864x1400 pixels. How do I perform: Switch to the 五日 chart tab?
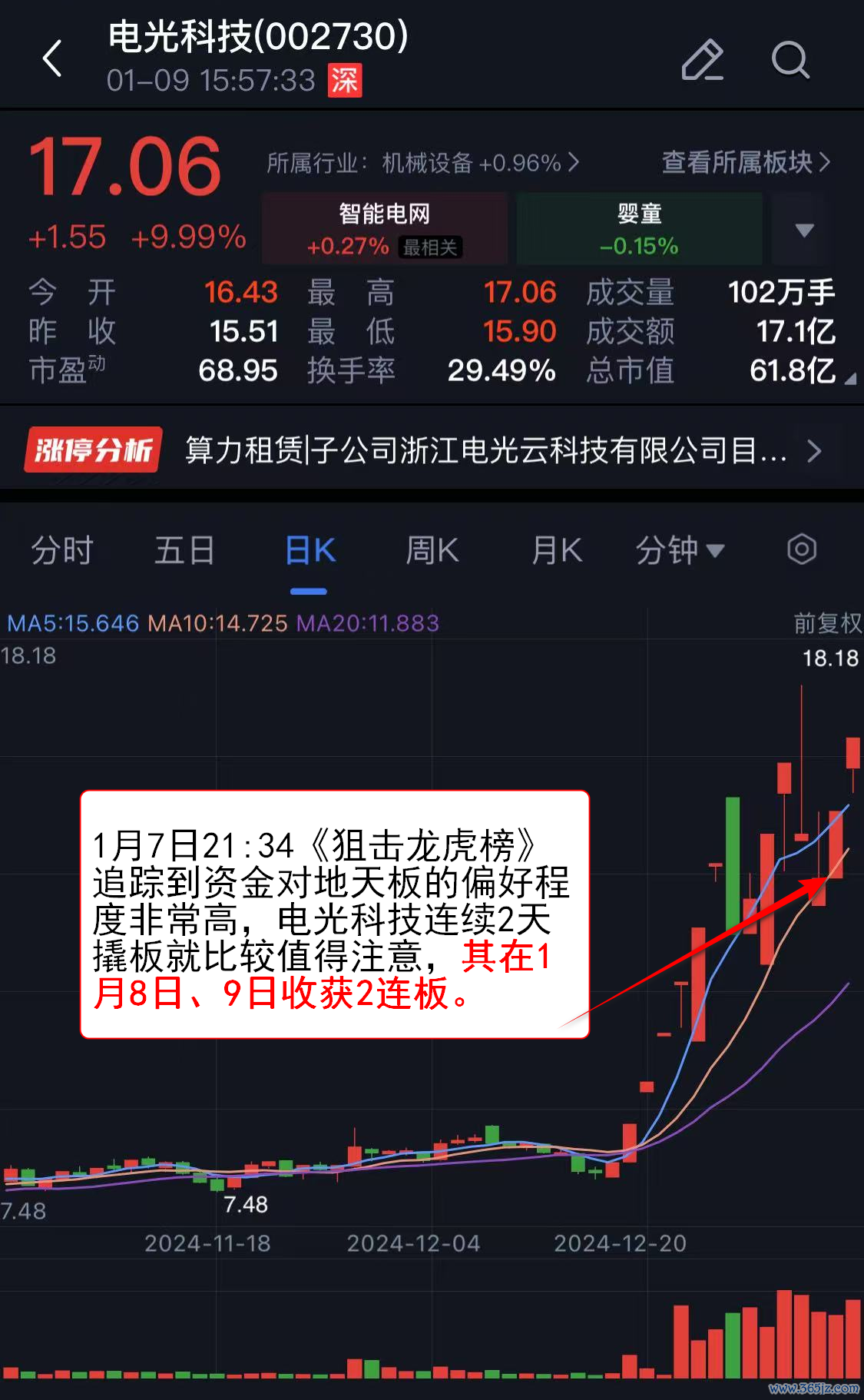tap(184, 550)
